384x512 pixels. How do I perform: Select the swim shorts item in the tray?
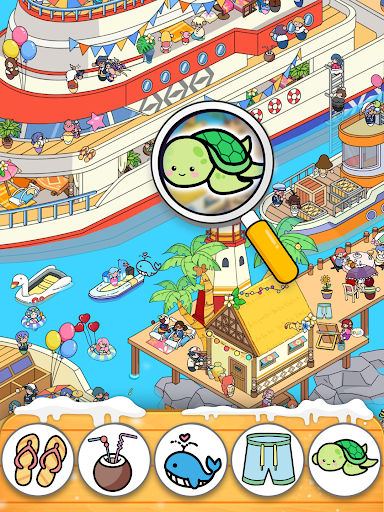[268, 460]
